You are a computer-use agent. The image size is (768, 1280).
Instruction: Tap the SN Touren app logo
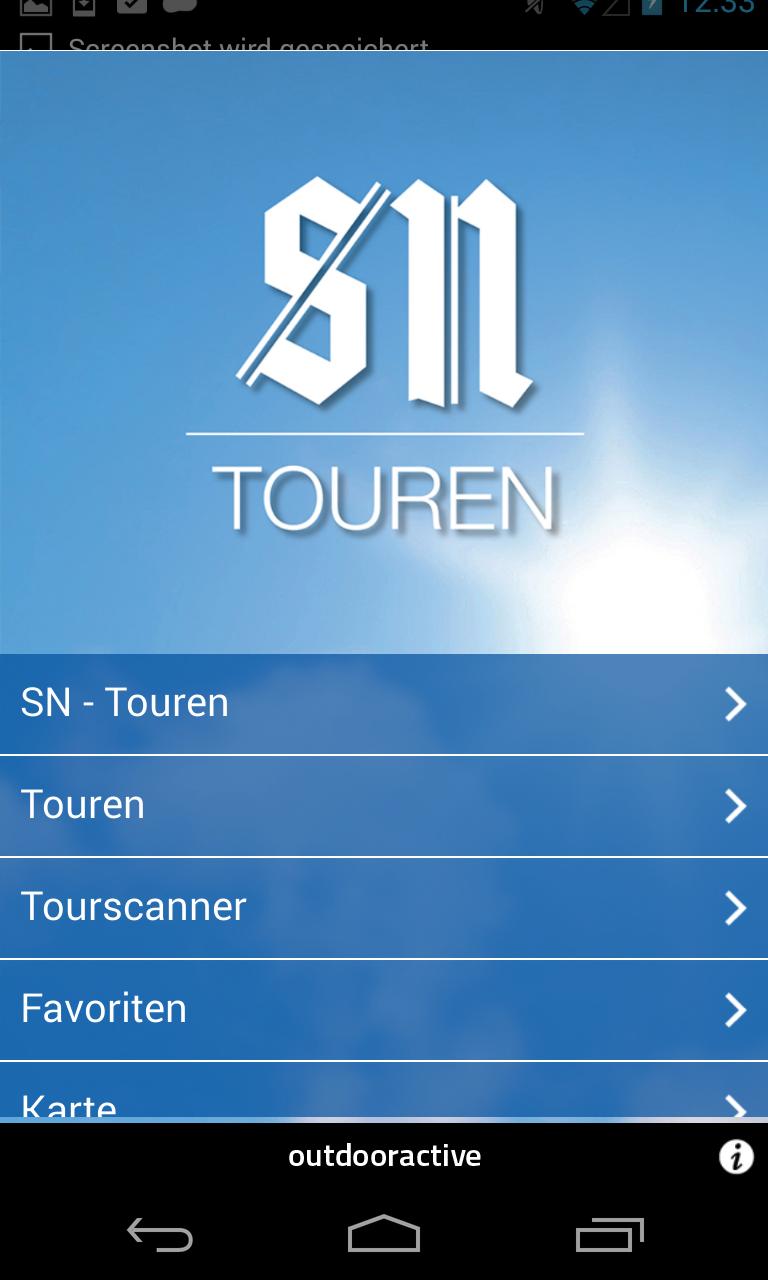(x=384, y=350)
